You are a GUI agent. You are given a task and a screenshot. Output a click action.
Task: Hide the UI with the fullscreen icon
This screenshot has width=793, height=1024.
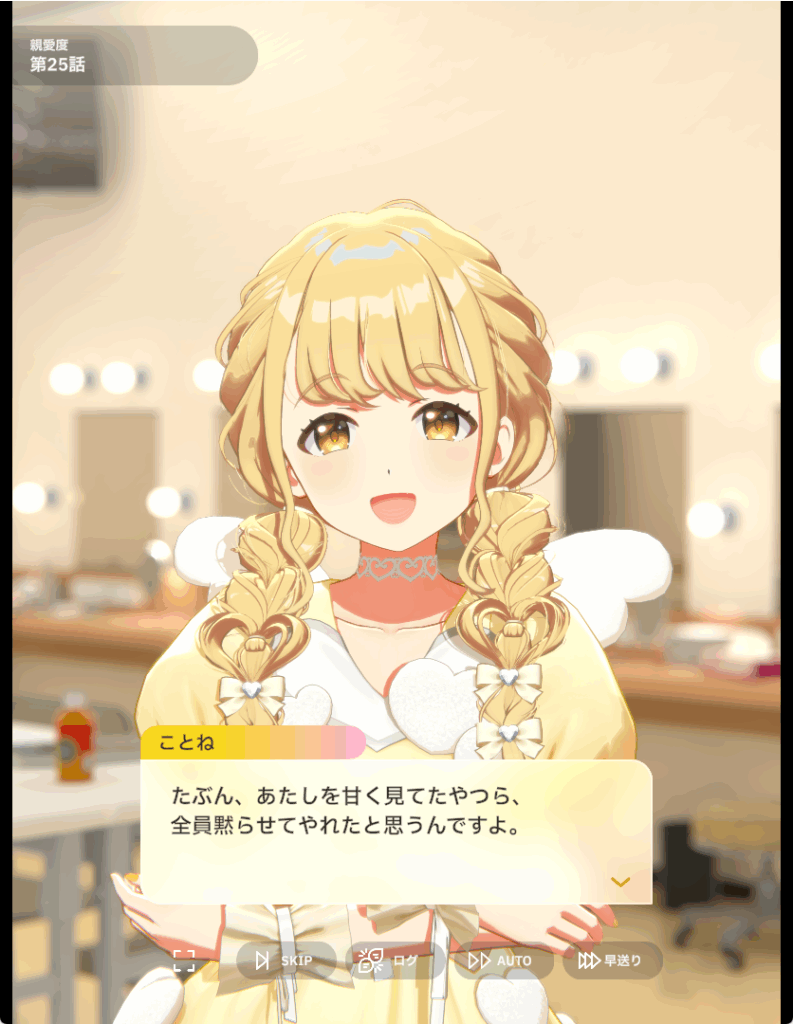184,961
